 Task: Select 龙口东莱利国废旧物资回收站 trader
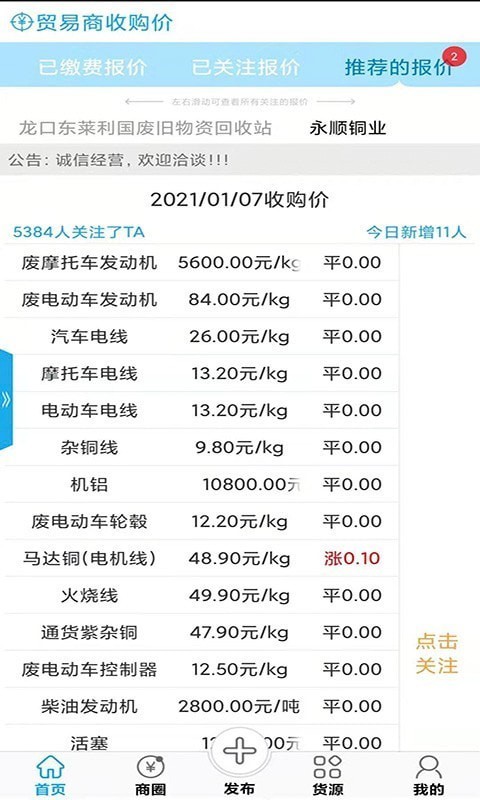click(145, 128)
